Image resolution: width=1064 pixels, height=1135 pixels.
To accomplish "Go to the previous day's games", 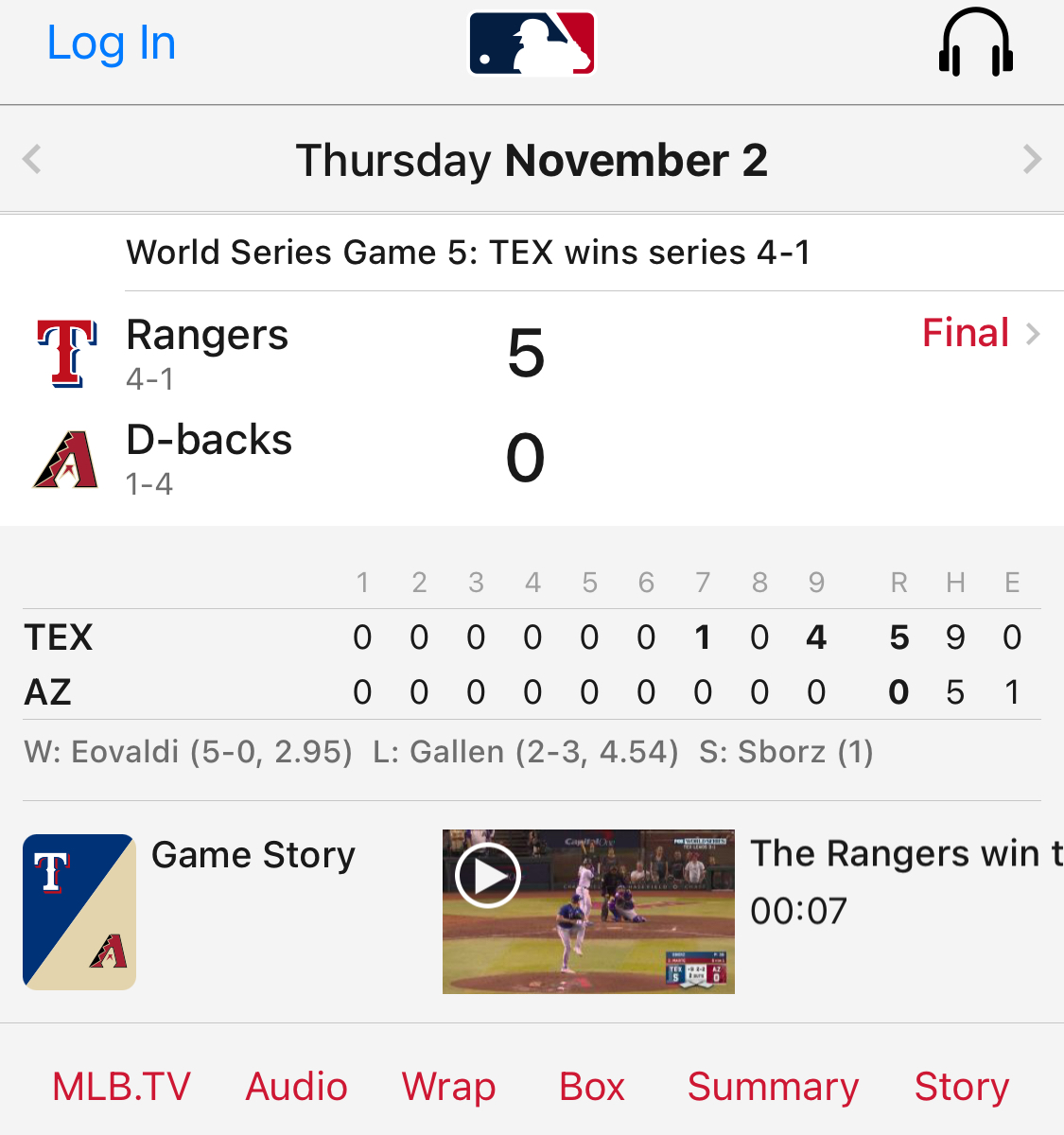I will pyautogui.click(x=32, y=159).
